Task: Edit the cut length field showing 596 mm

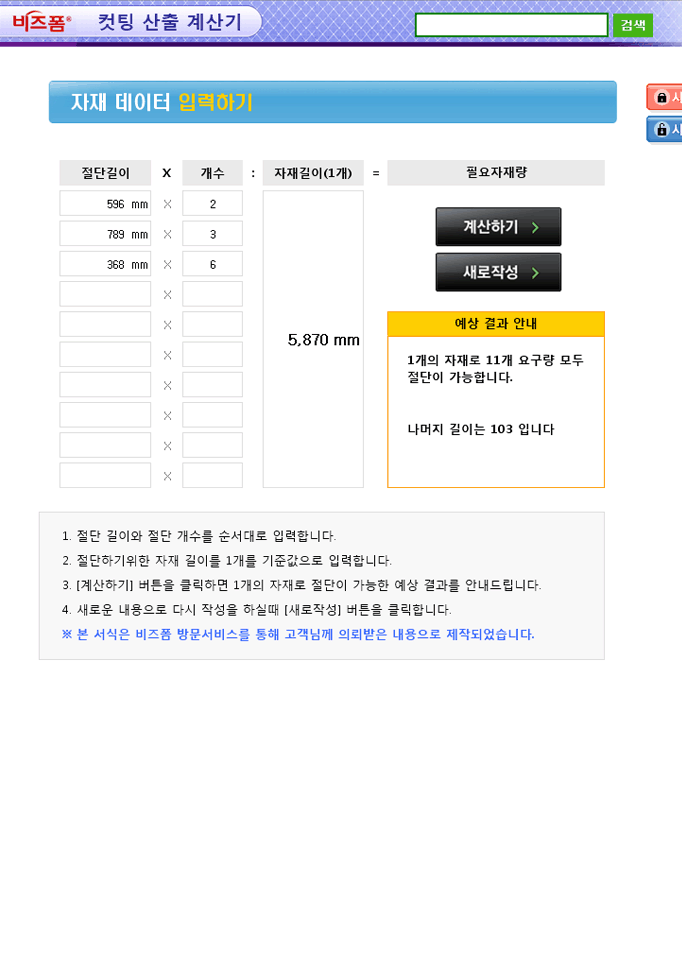Action: [x=105, y=204]
